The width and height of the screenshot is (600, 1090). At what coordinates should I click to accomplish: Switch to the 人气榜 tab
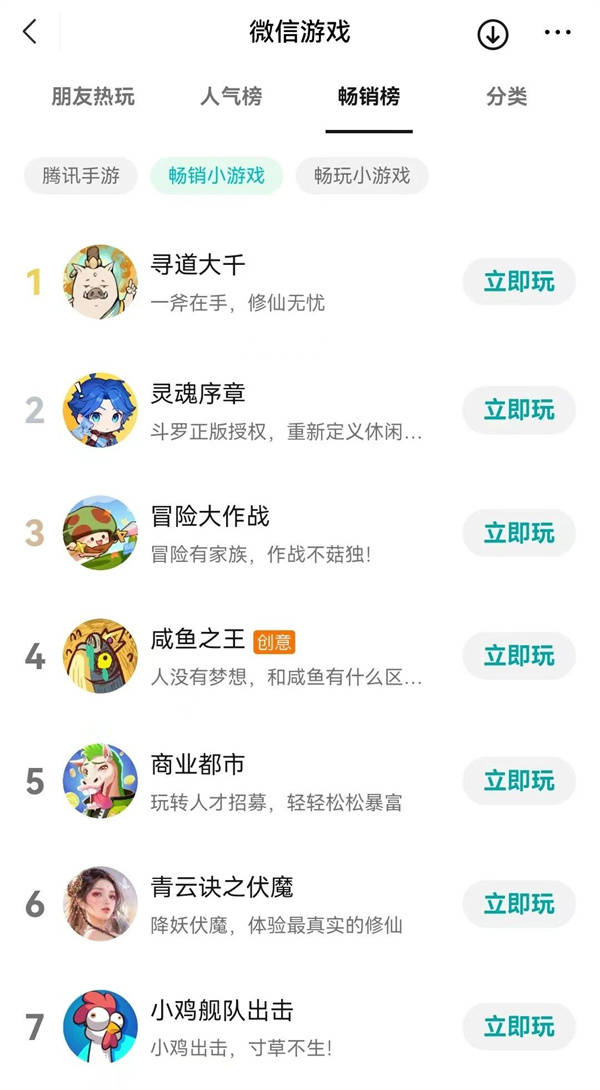coord(231,97)
